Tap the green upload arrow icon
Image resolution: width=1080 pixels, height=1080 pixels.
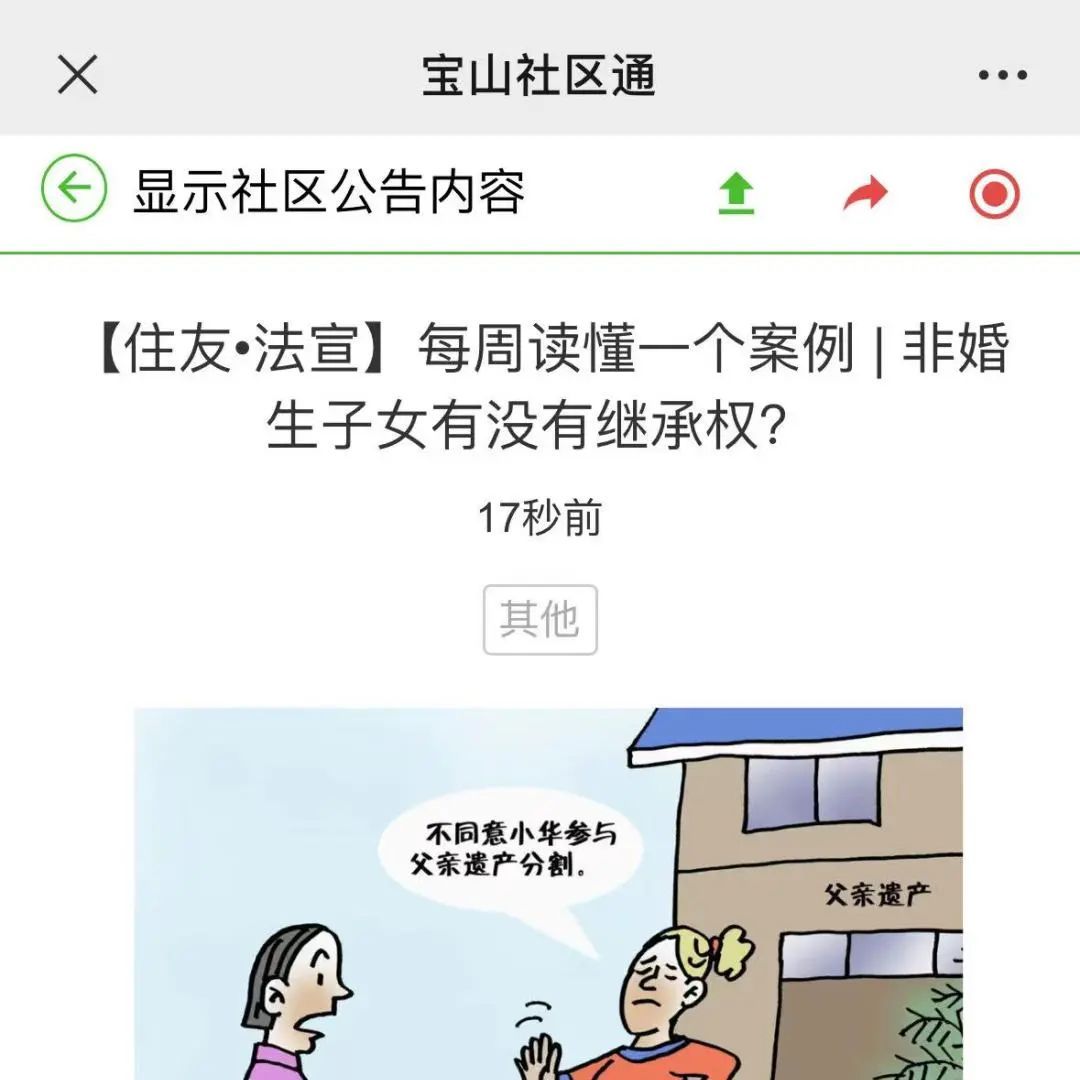(x=737, y=192)
